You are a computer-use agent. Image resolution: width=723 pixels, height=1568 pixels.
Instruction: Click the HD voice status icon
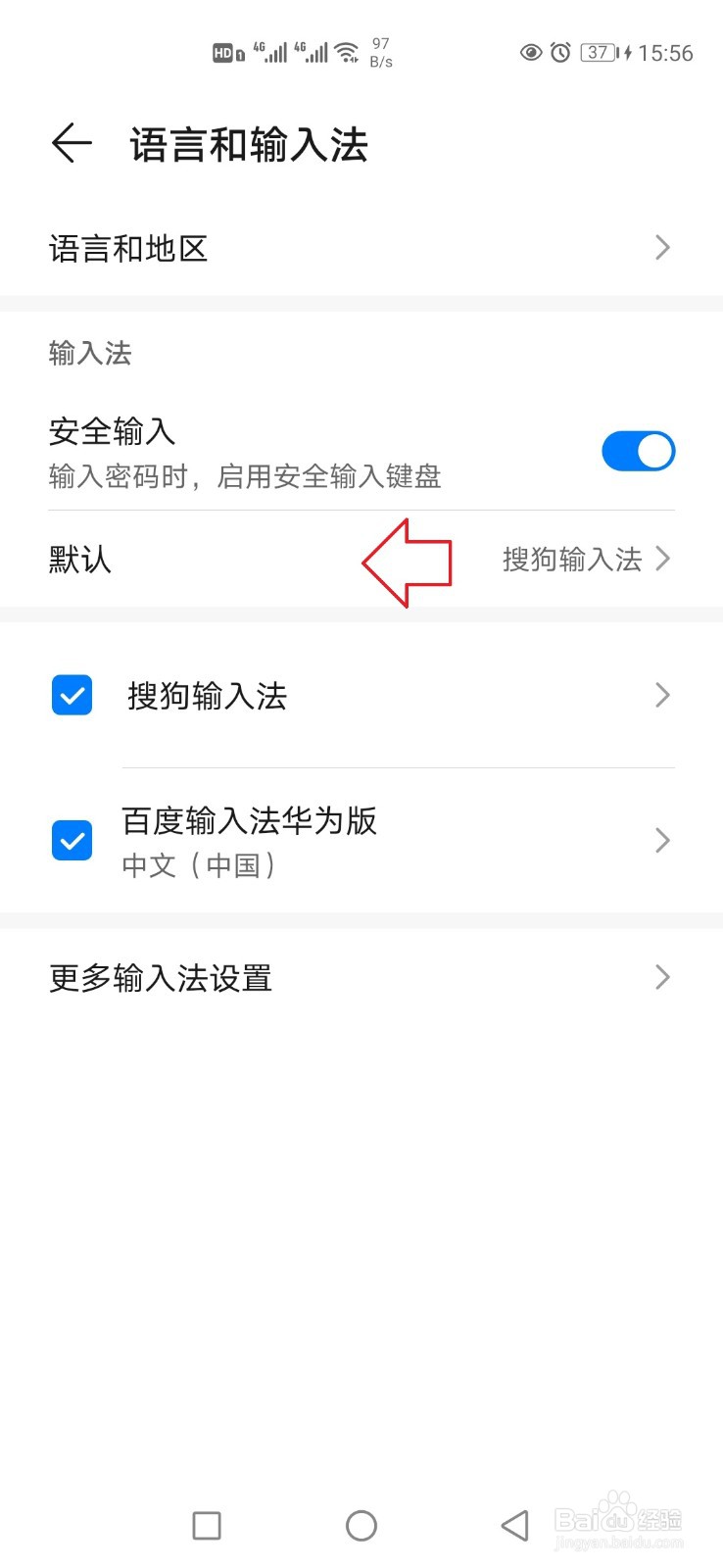224,52
